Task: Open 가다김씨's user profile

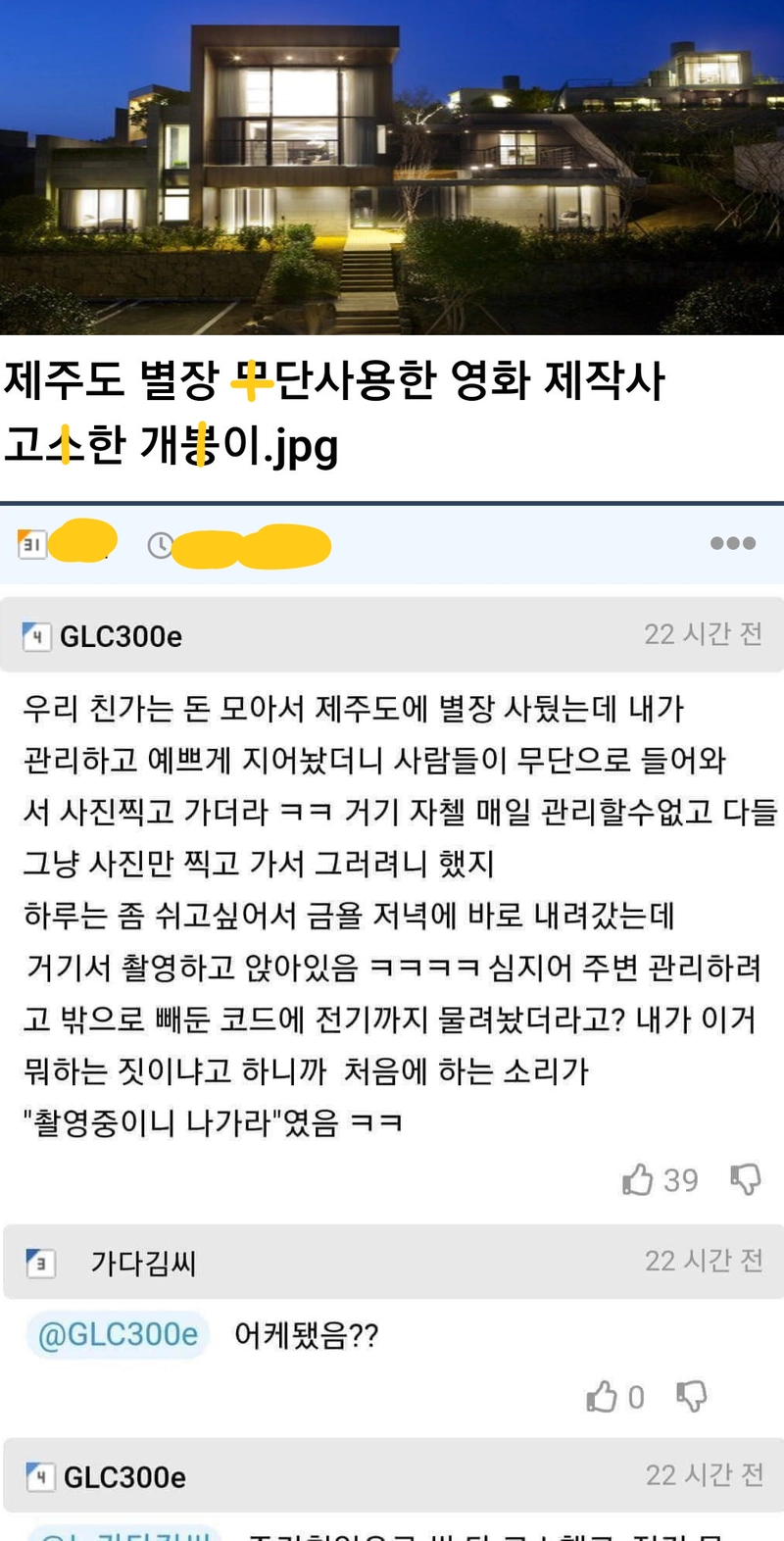Action: (x=143, y=1263)
